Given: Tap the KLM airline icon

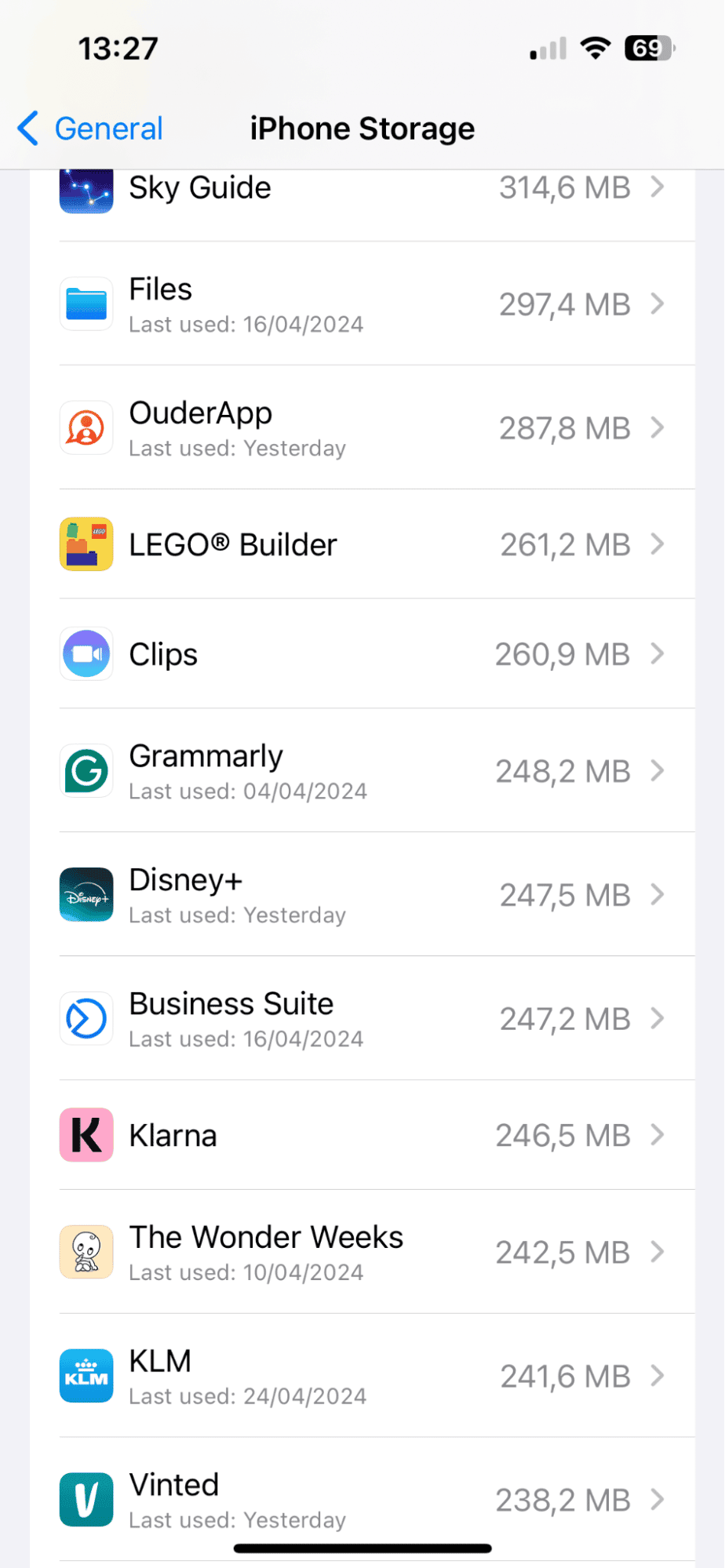Looking at the screenshot, I should [x=86, y=1375].
